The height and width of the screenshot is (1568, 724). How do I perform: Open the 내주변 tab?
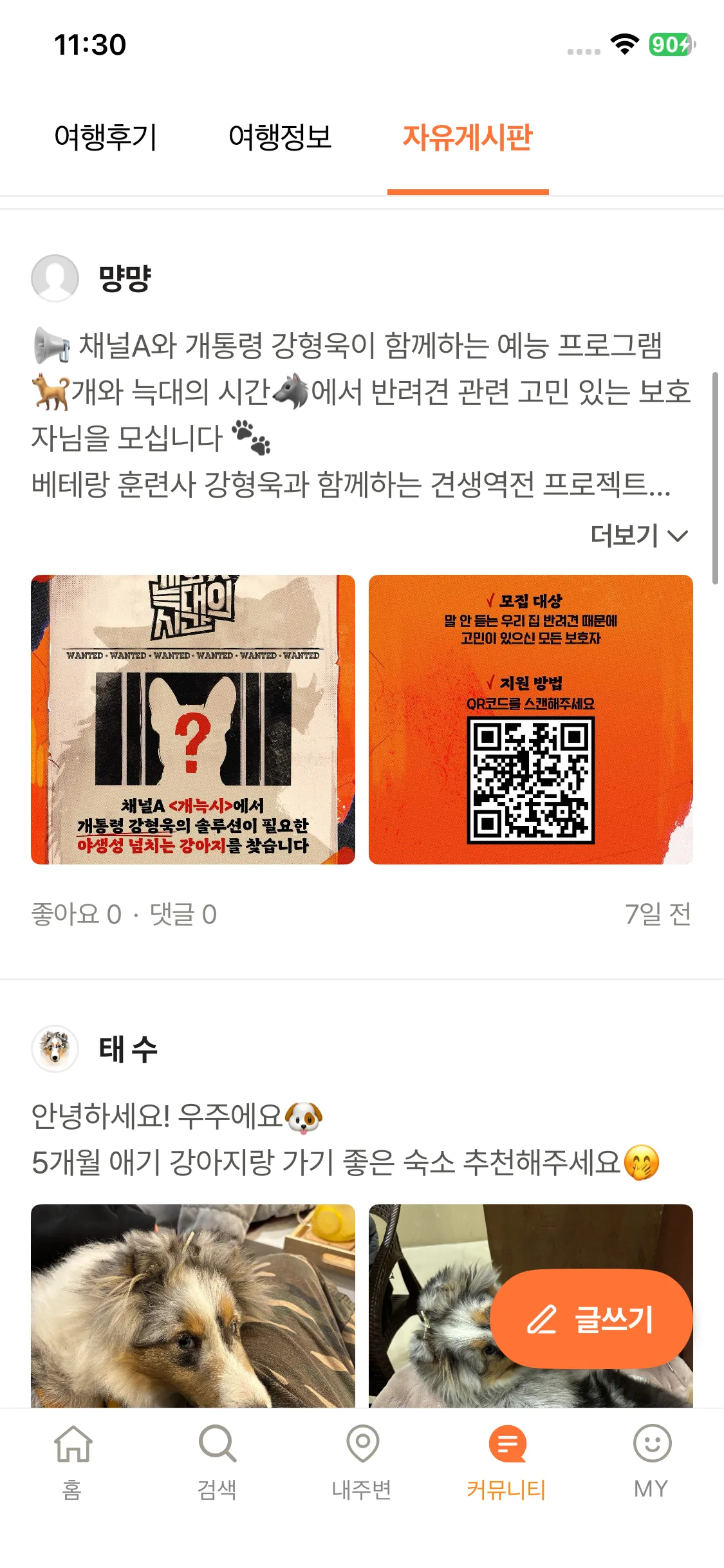pos(362,1461)
